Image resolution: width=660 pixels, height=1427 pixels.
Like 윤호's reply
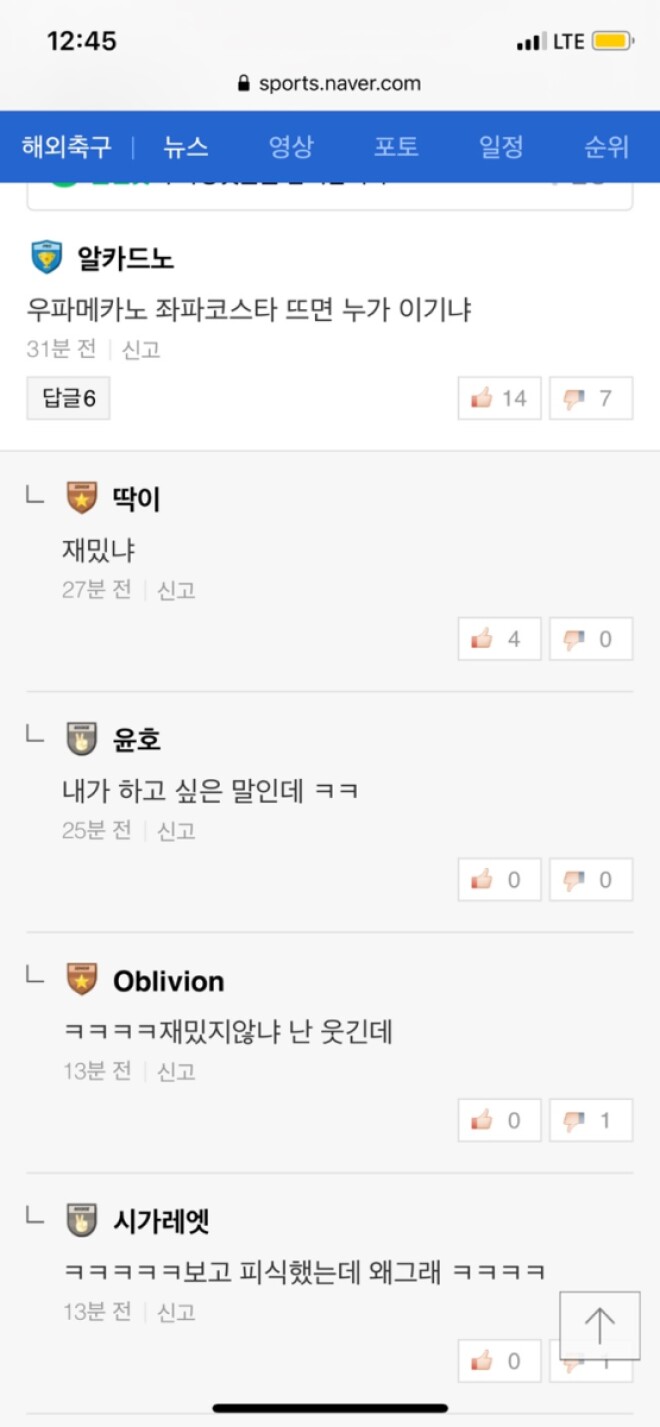[499, 880]
